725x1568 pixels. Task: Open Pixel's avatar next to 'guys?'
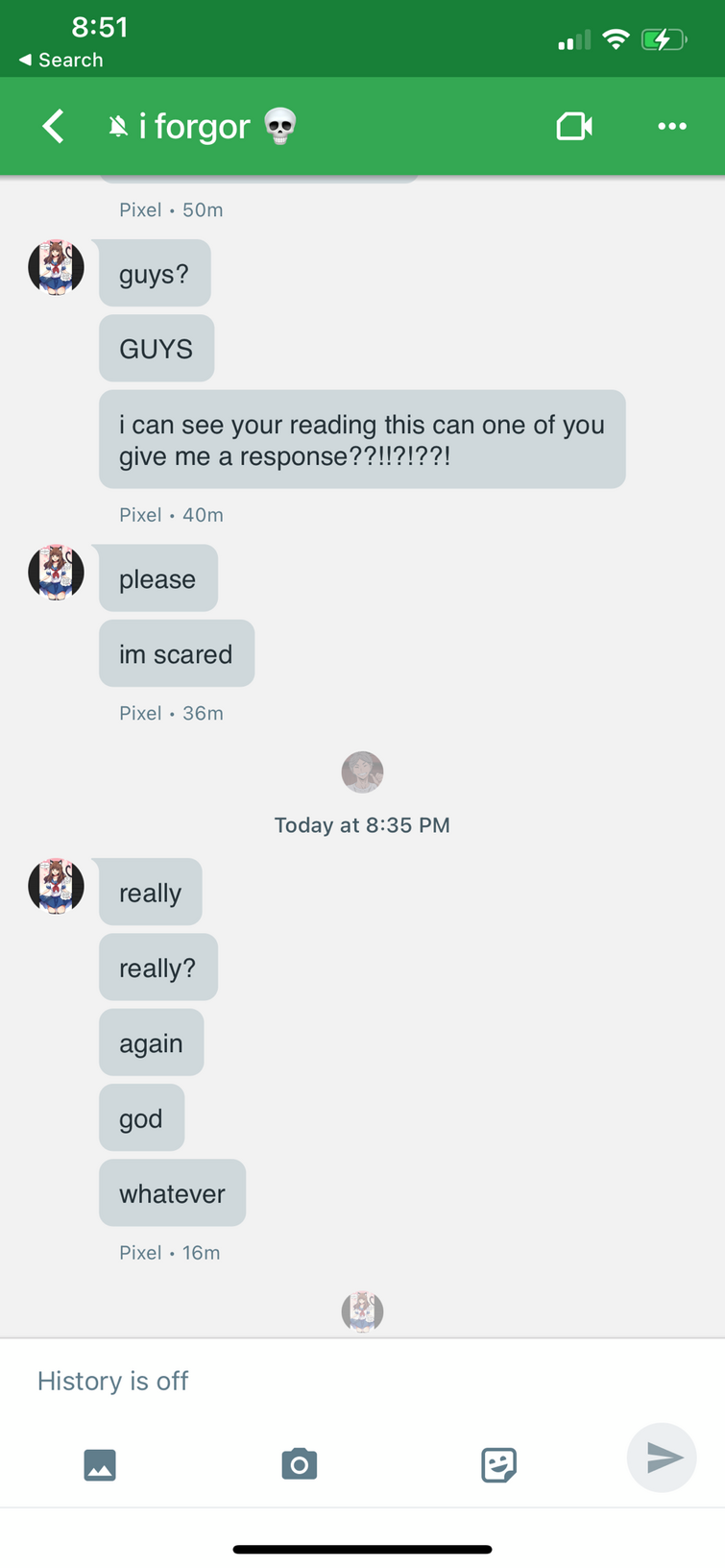point(56,267)
